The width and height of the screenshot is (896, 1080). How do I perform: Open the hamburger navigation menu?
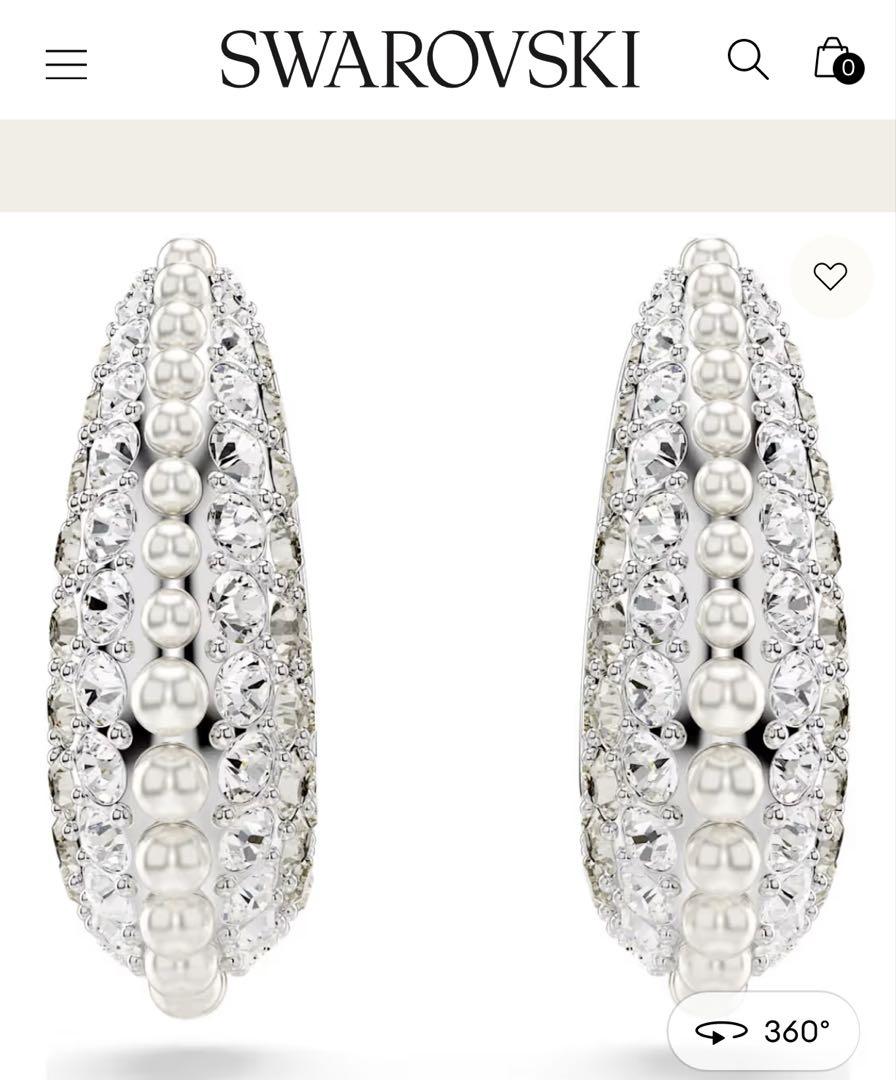point(66,64)
